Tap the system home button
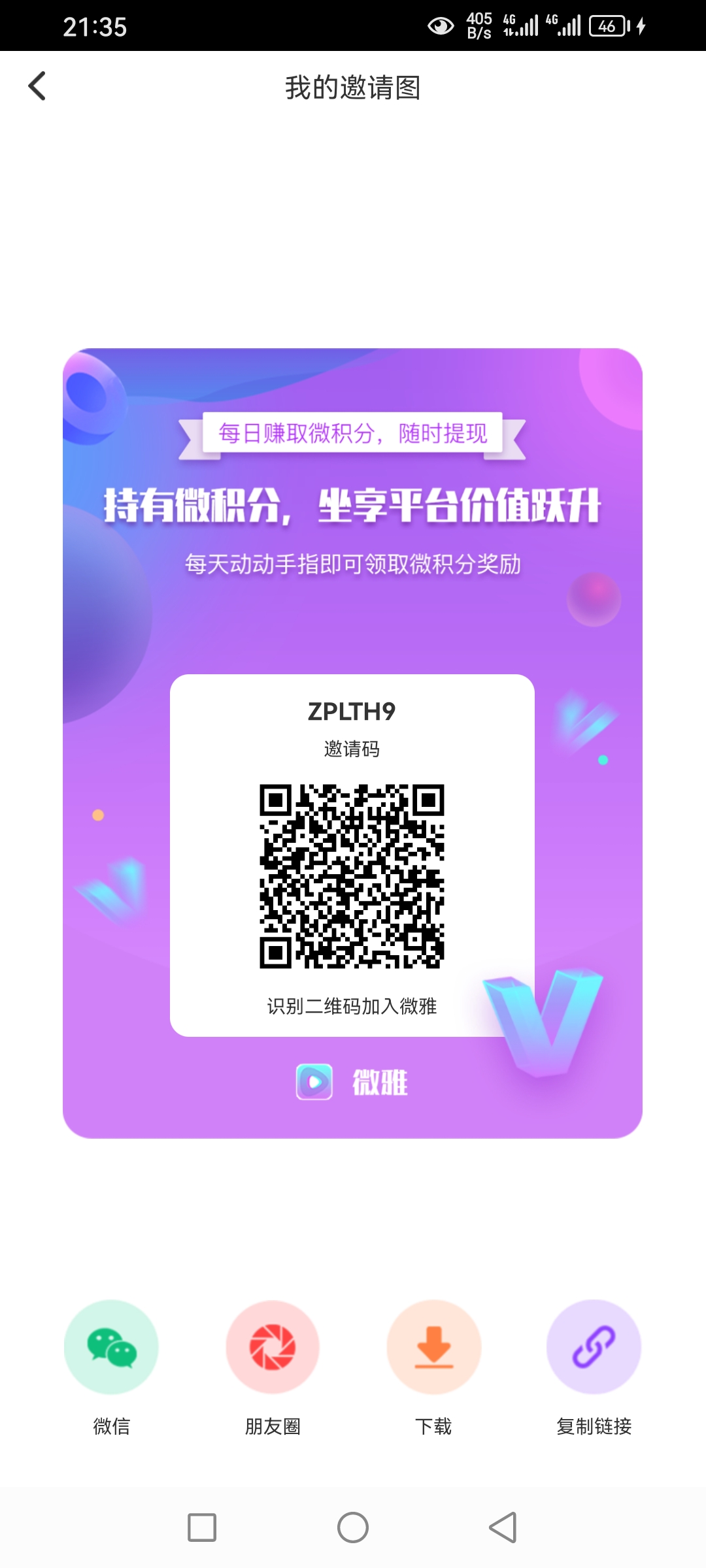The width and height of the screenshot is (706, 1568). [x=353, y=1527]
